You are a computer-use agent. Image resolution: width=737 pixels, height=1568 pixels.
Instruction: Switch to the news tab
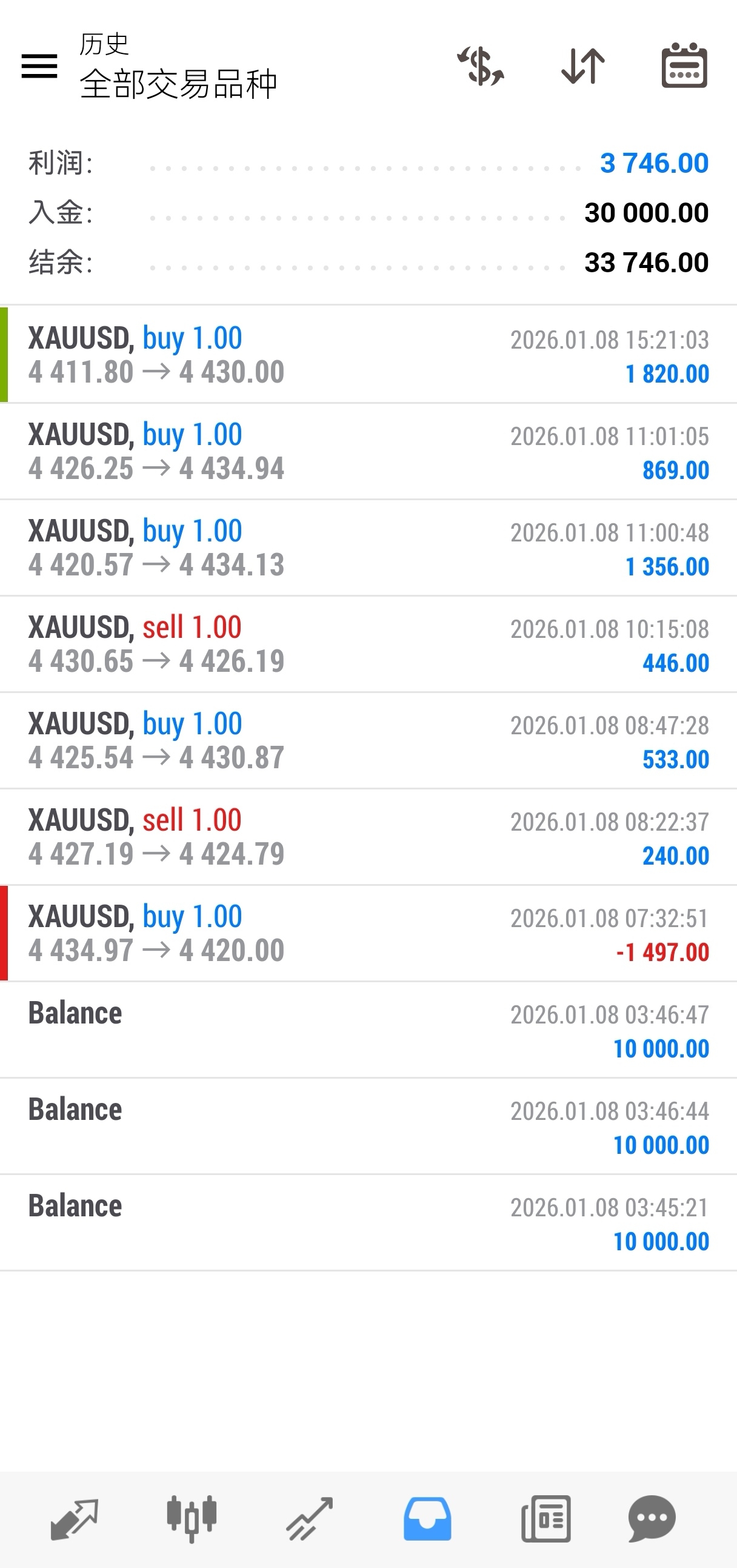pos(546,1519)
